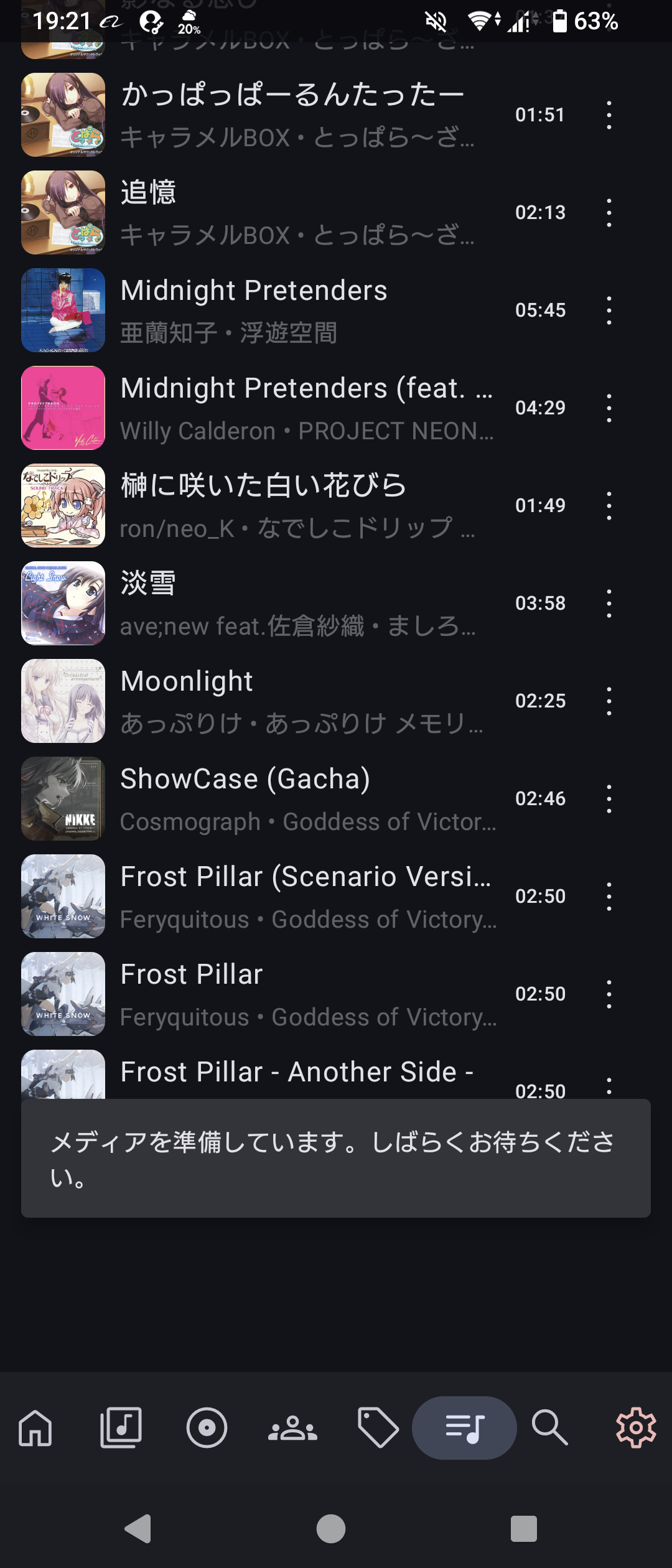Open the three-dot menu for Moonlight

click(609, 701)
